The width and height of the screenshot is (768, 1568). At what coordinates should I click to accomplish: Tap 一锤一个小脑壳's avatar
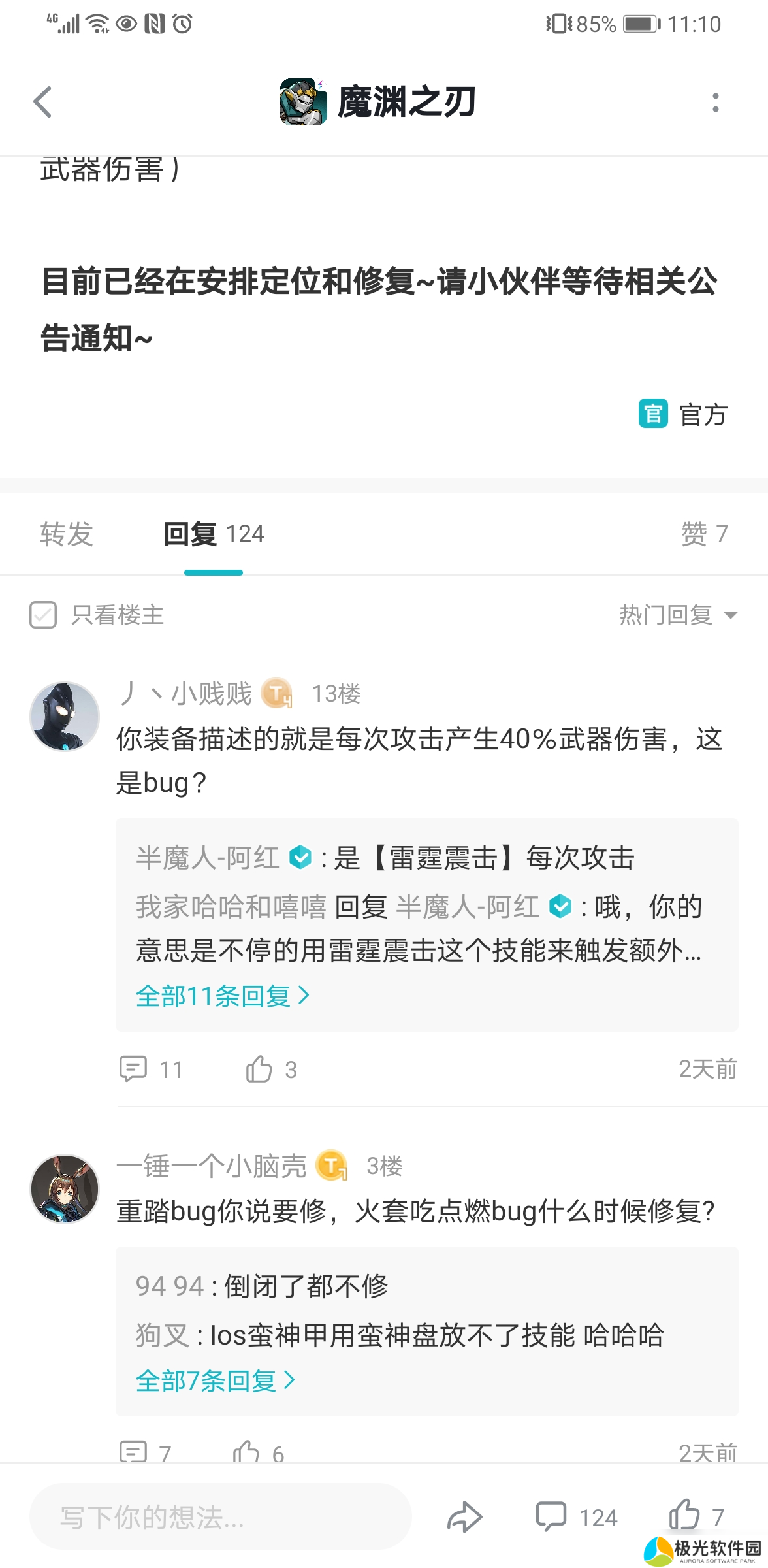coord(64,1189)
